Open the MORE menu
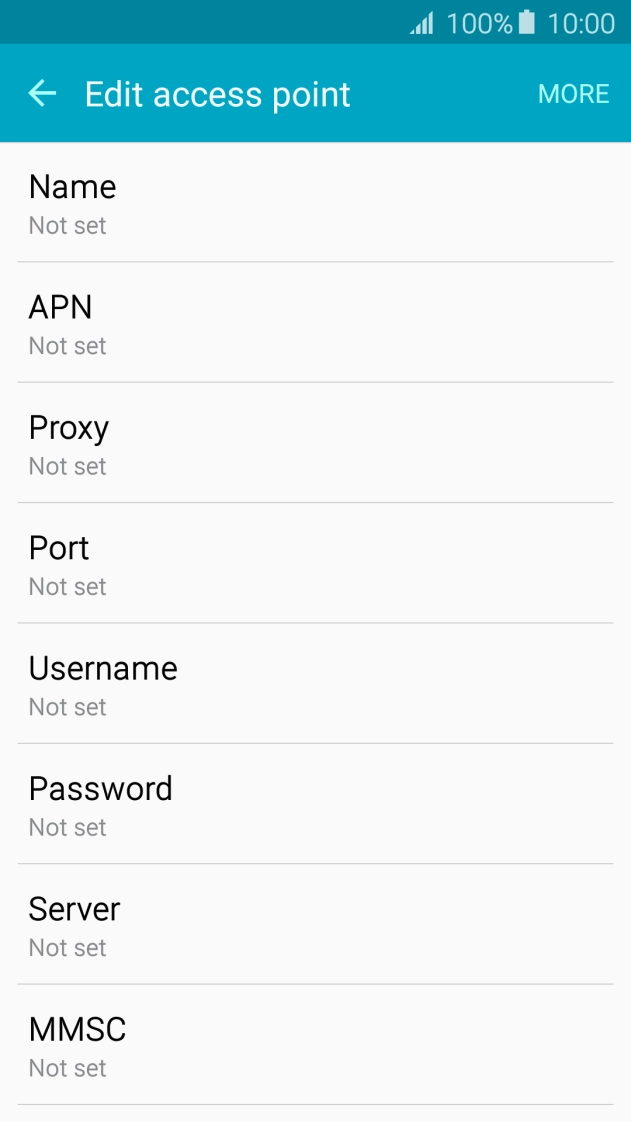The image size is (631, 1122). [574, 94]
